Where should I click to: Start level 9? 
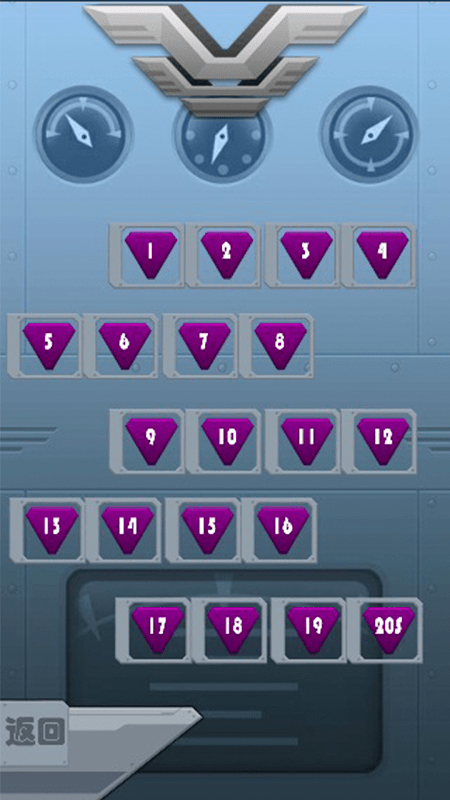point(147,441)
